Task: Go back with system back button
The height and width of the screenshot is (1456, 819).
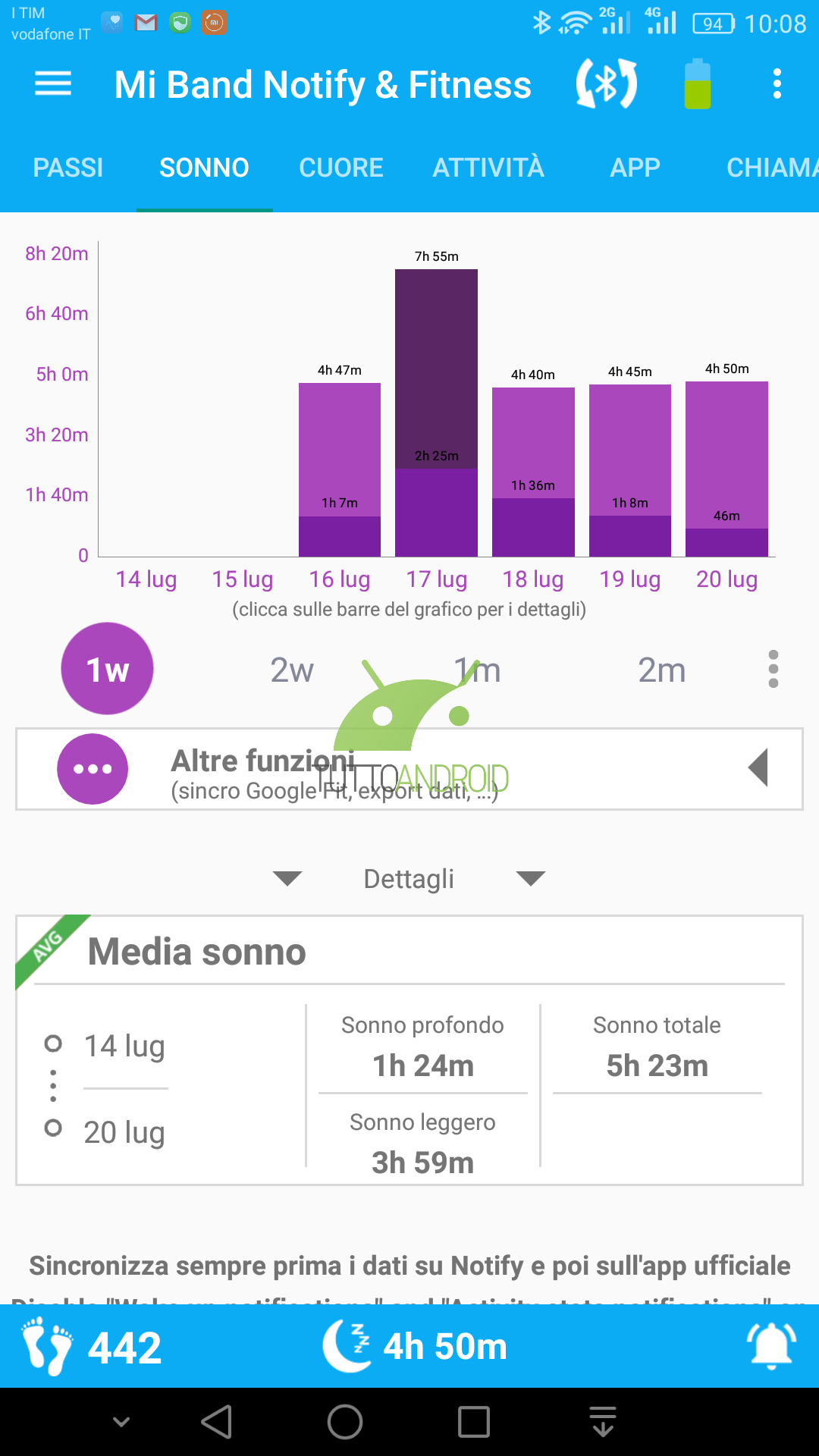Action: point(217,1422)
